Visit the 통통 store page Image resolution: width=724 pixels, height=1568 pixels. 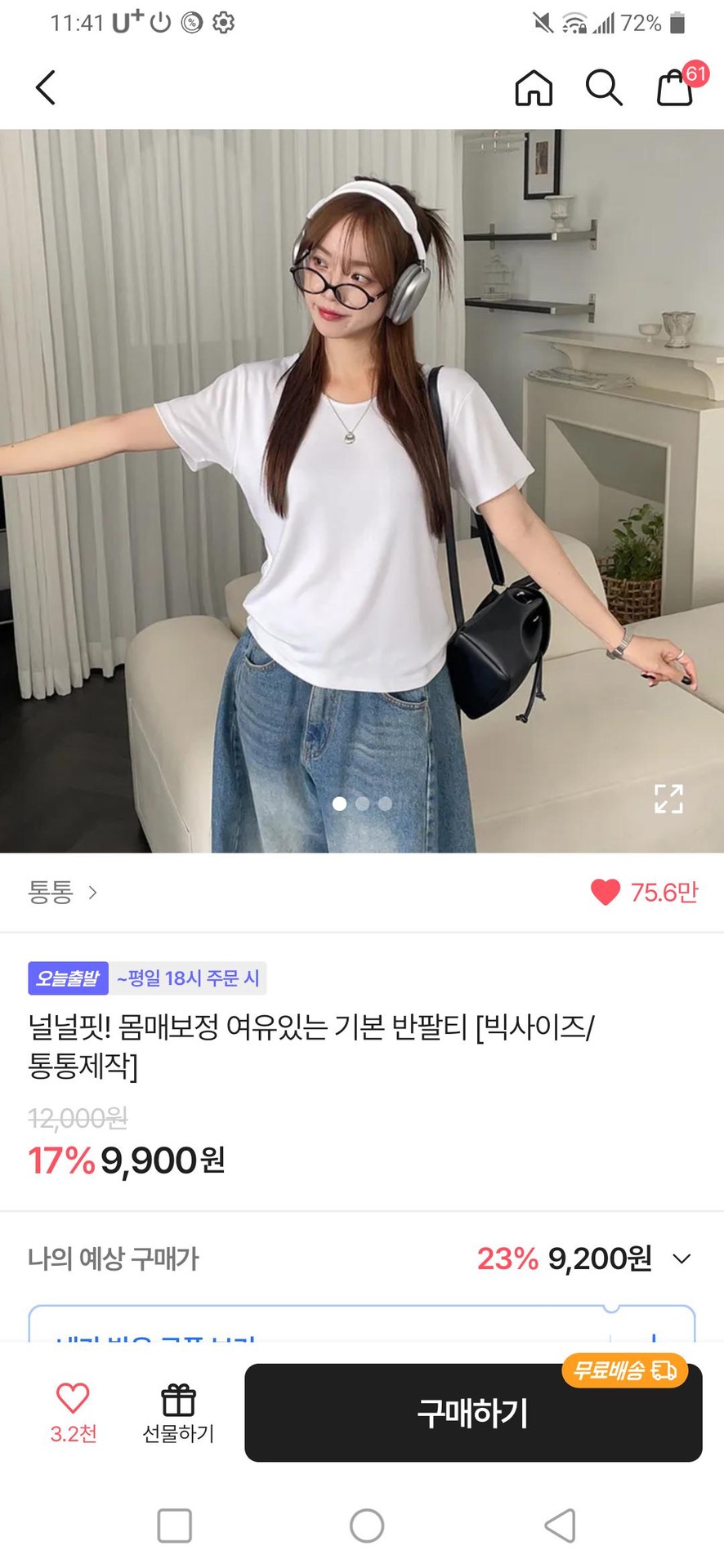[62, 892]
